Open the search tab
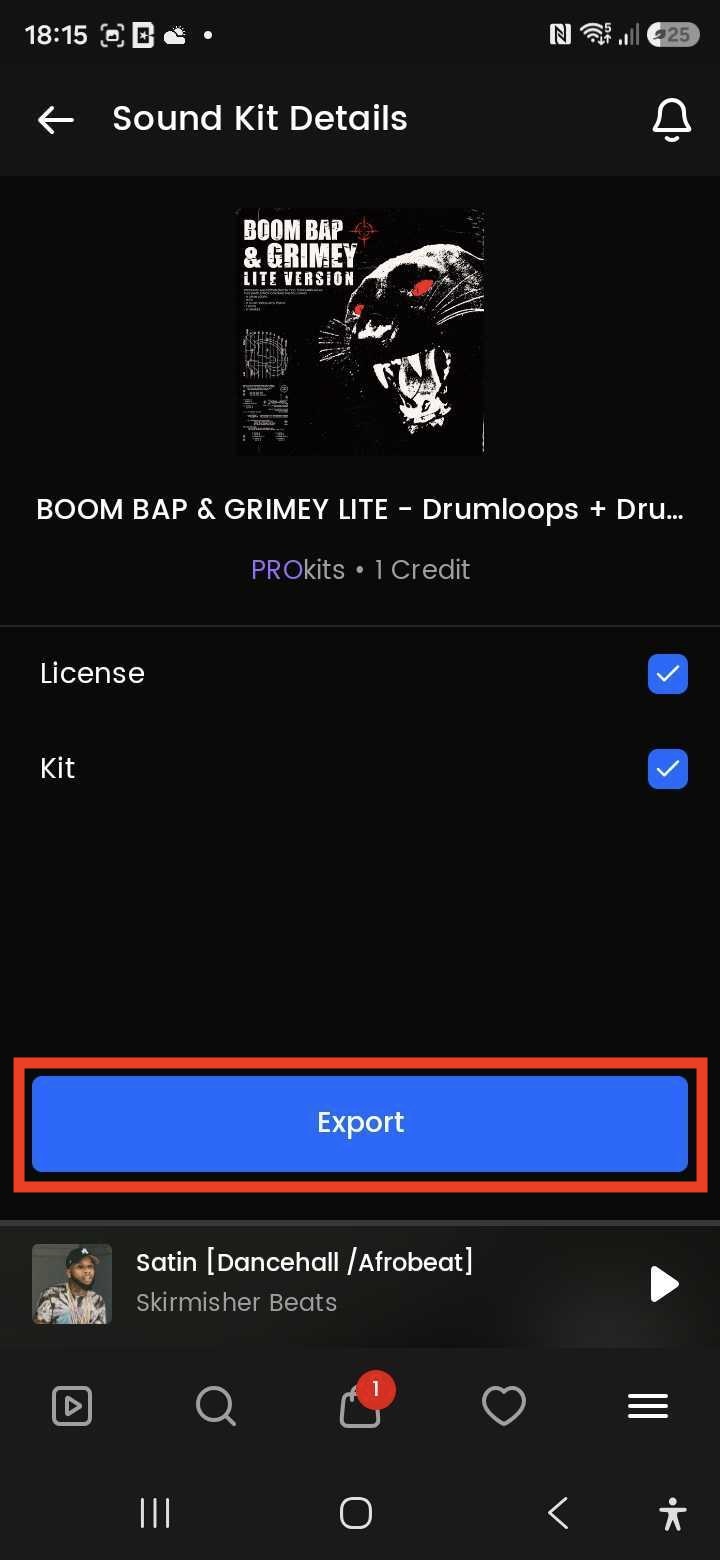The width and height of the screenshot is (720, 1560). click(x=216, y=1406)
